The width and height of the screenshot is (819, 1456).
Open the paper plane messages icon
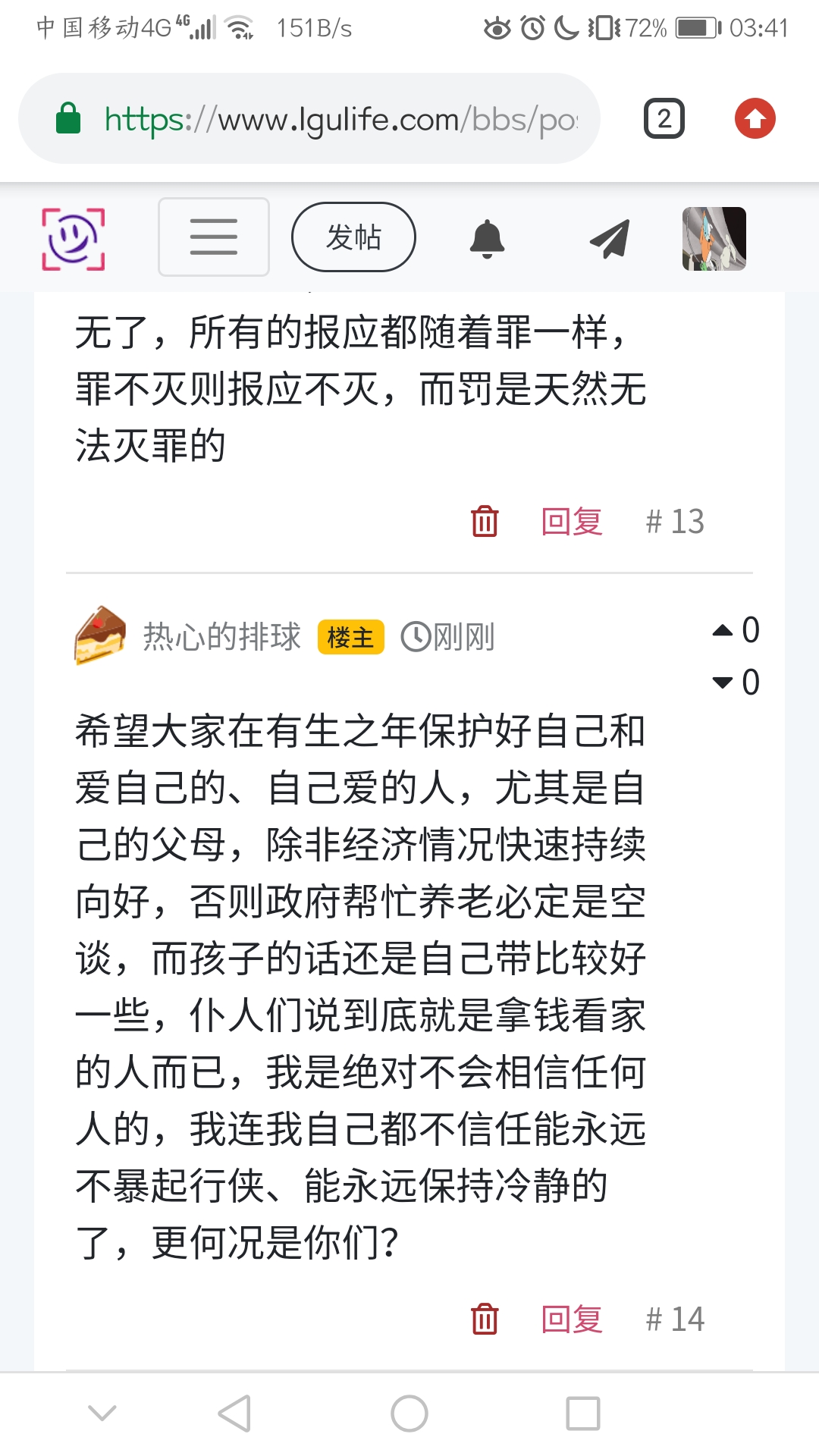tap(610, 239)
